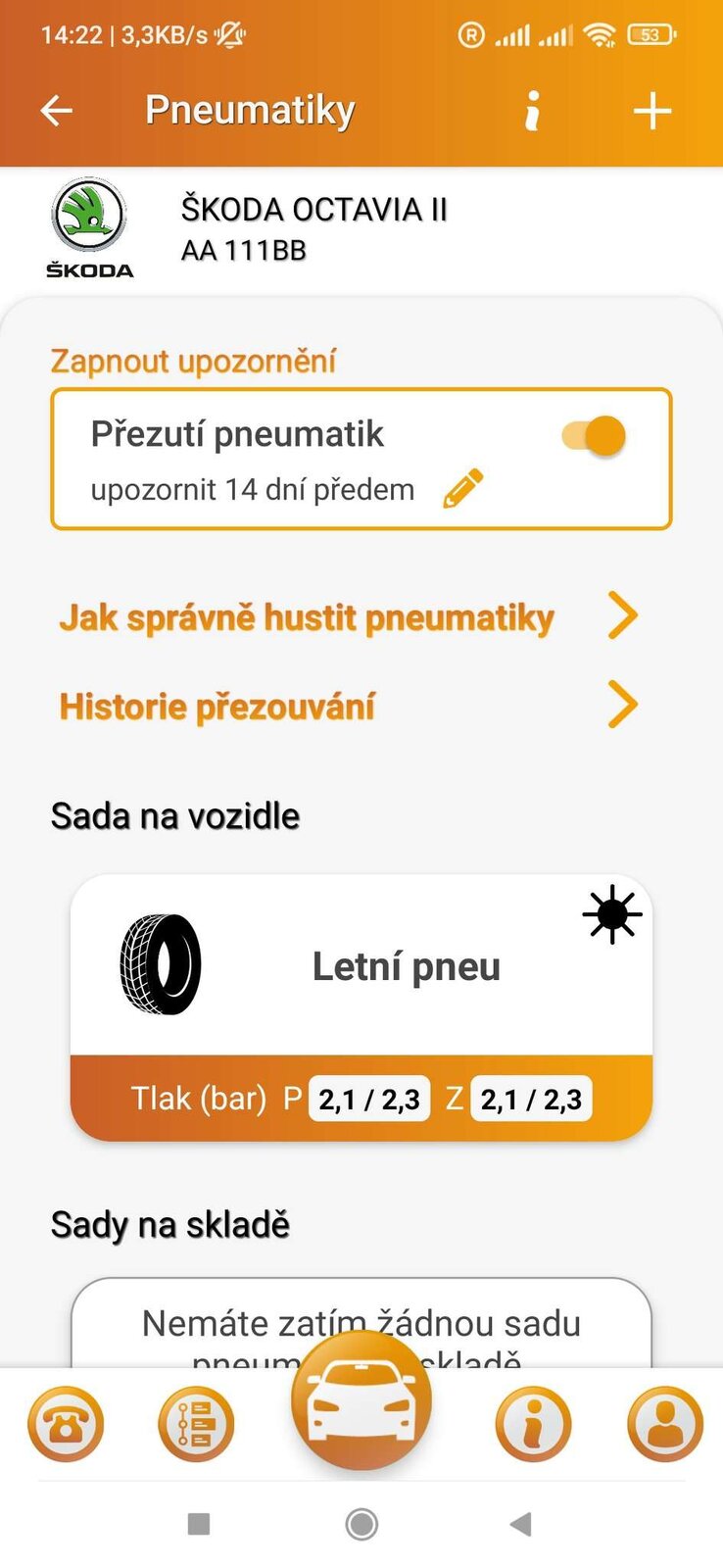Open the list tab in bottom bar
The image size is (723, 1568).
(196, 1424)
